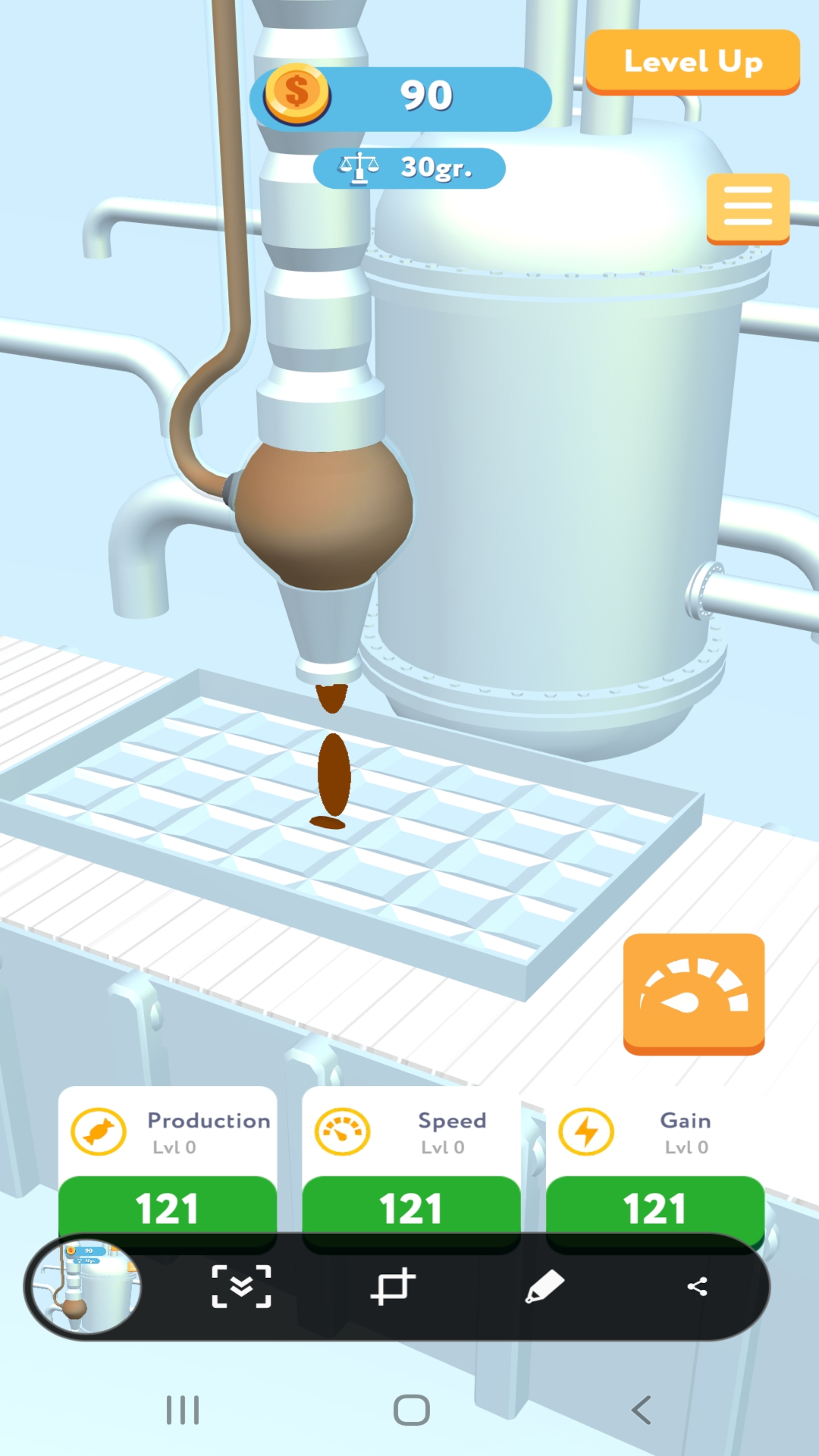Viewport: 819px width, 1456px height.
Task: Go to the home screen
Action: click(x=411, y=1410)
